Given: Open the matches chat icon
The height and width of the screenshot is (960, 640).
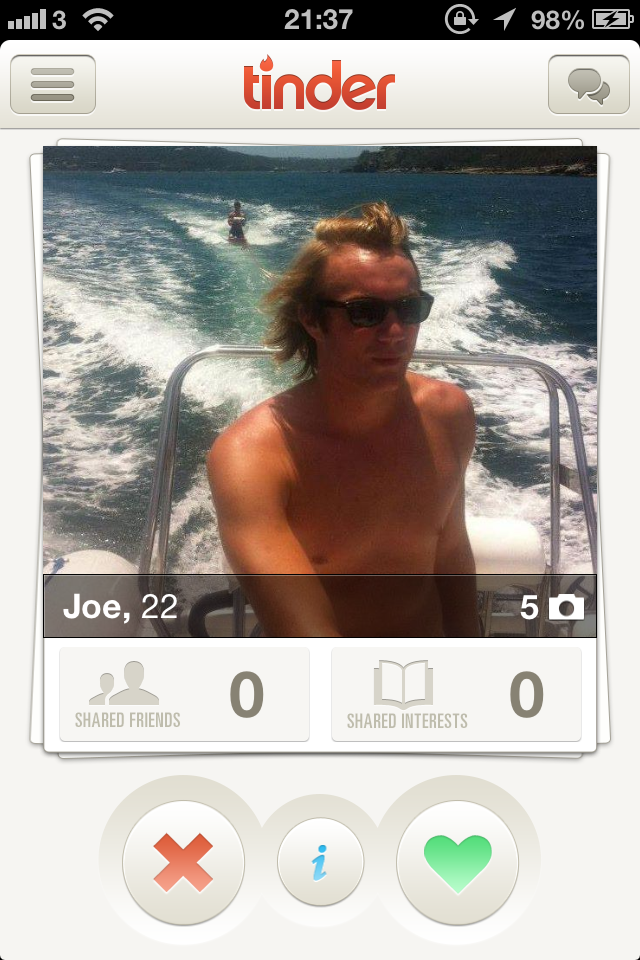Looking at the screenshot, I should 588,85.
